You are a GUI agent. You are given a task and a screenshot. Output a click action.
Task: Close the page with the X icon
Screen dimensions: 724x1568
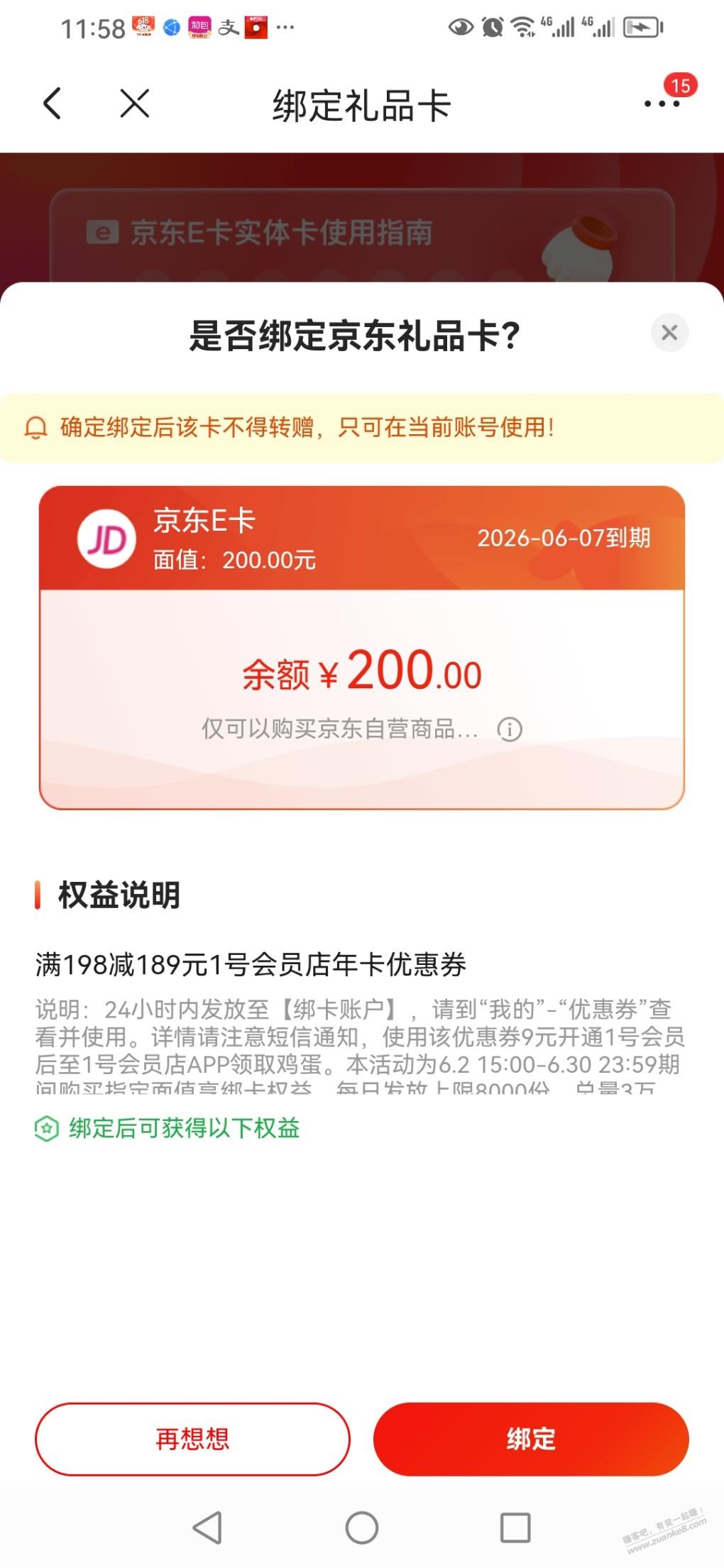click(x=135, y=104)
